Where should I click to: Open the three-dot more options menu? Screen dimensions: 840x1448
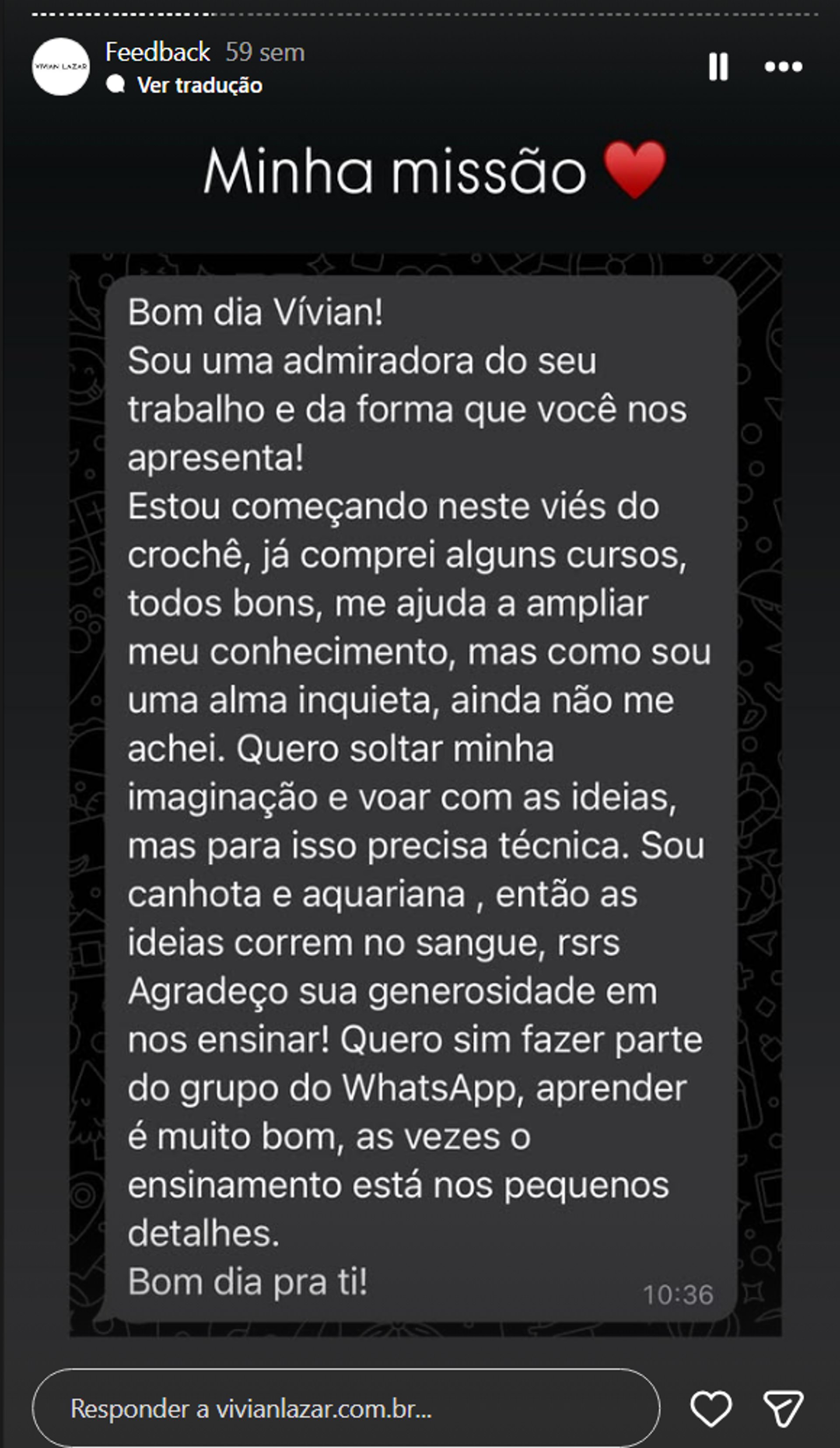[783, 66]
